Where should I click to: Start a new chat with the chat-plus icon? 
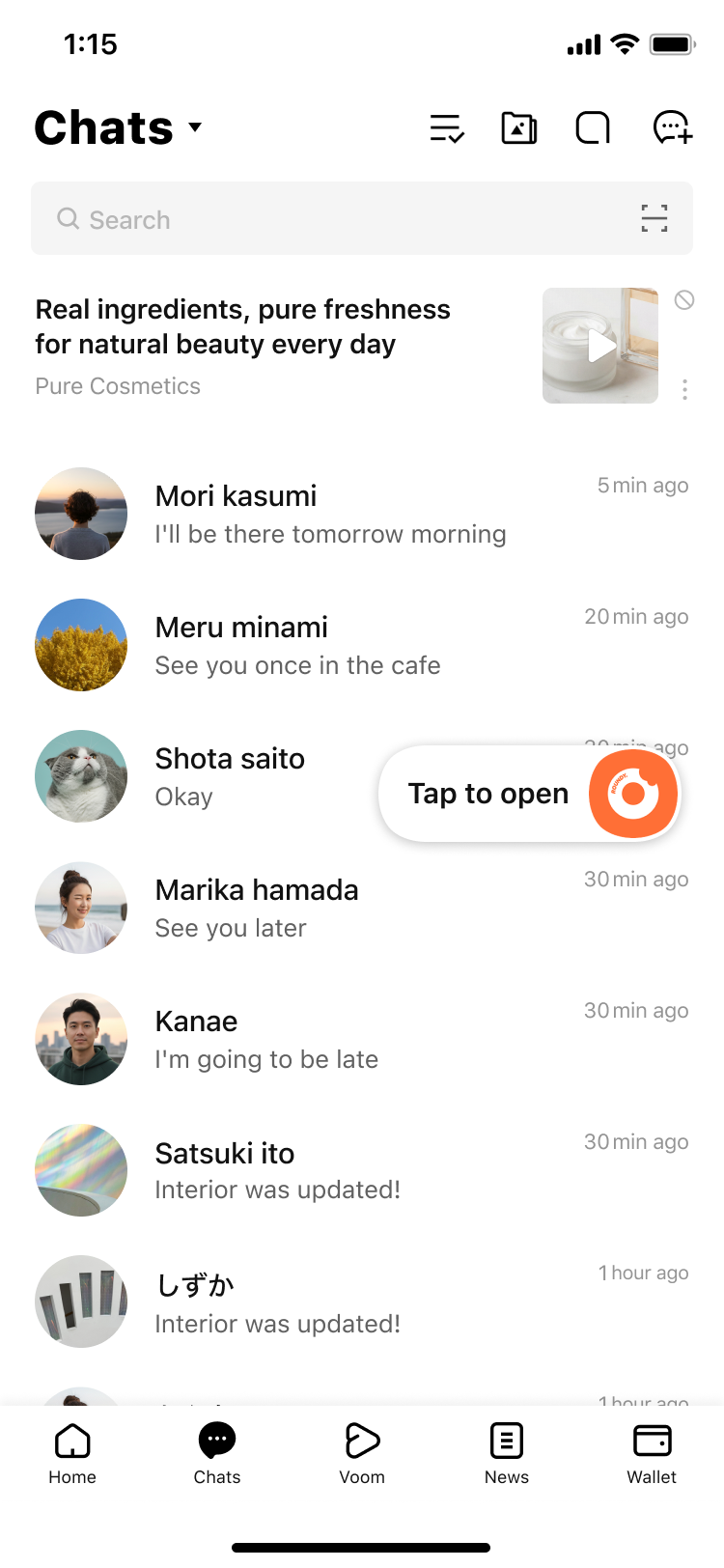(x=673, y=126)
